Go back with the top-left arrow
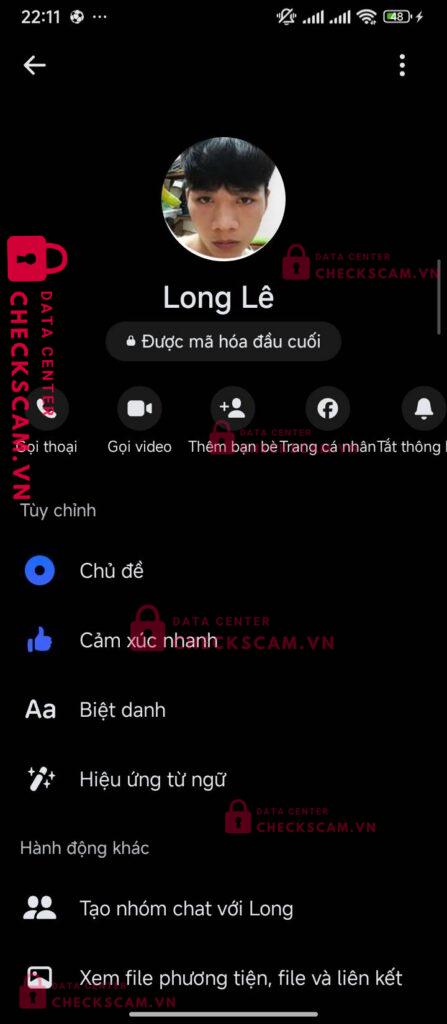The width and height of the screenshot is (447, 1024). click(35, 65)
